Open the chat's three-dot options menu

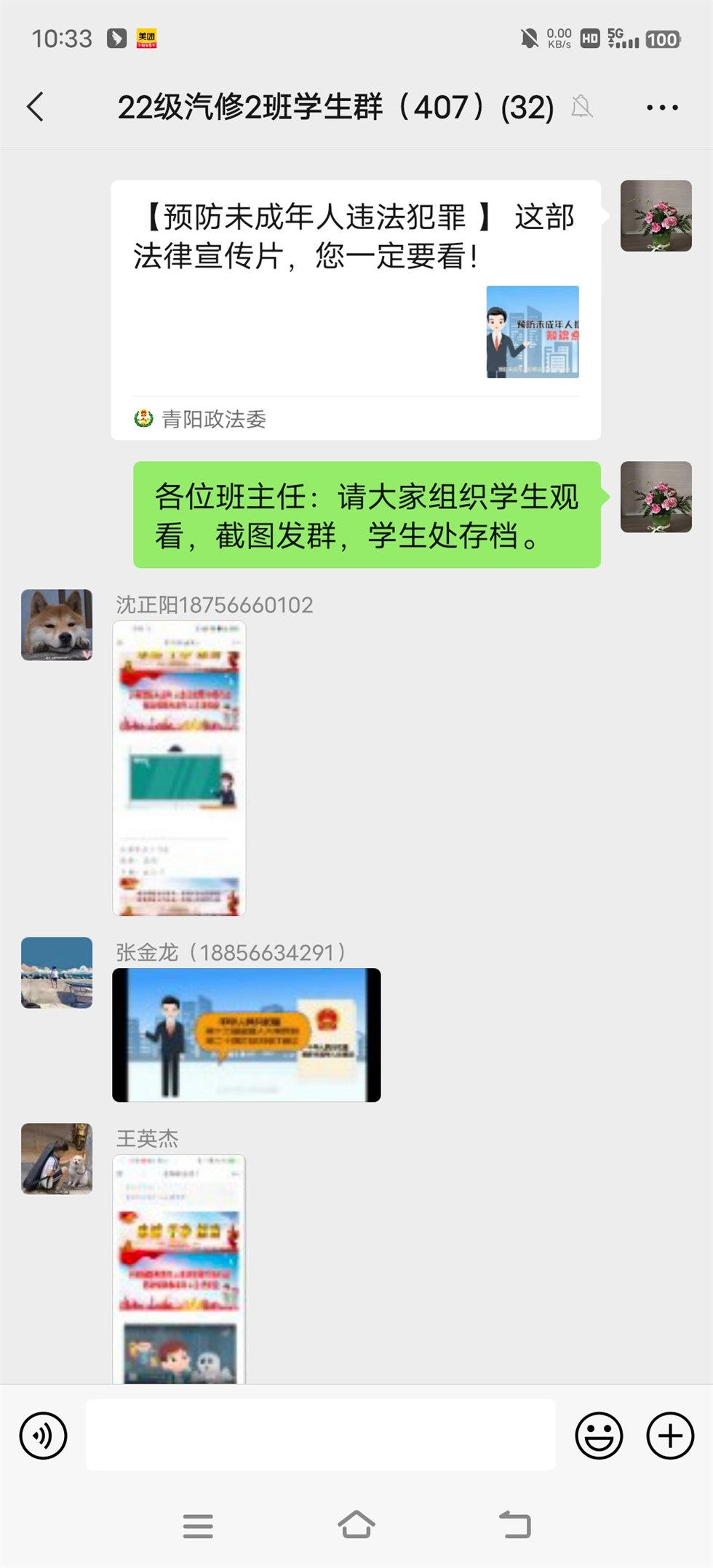tap(662, 108)
